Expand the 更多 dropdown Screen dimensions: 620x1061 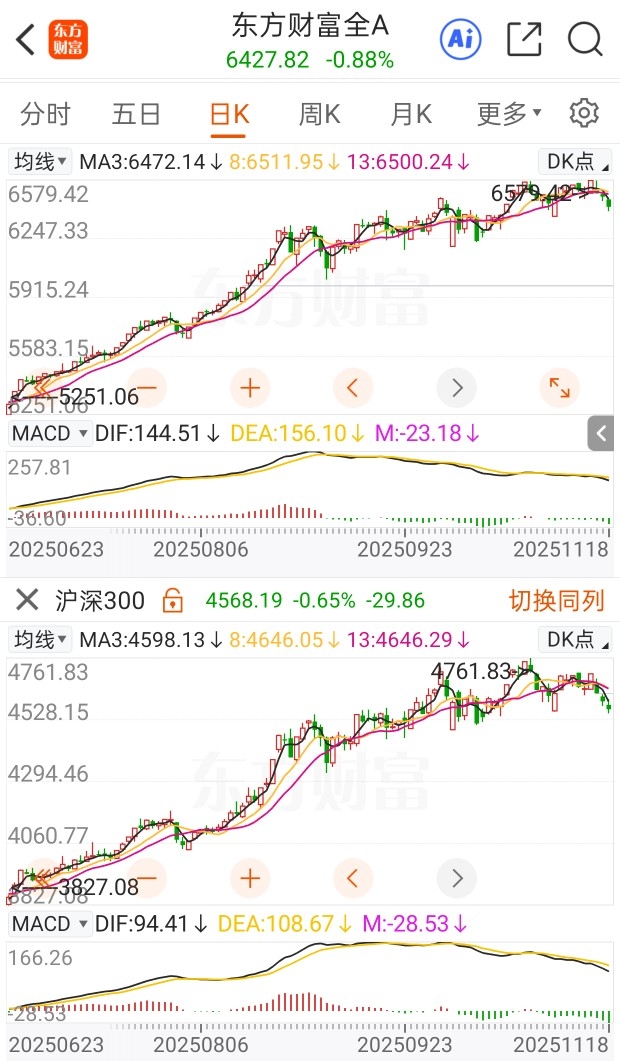tap(509, 114)
